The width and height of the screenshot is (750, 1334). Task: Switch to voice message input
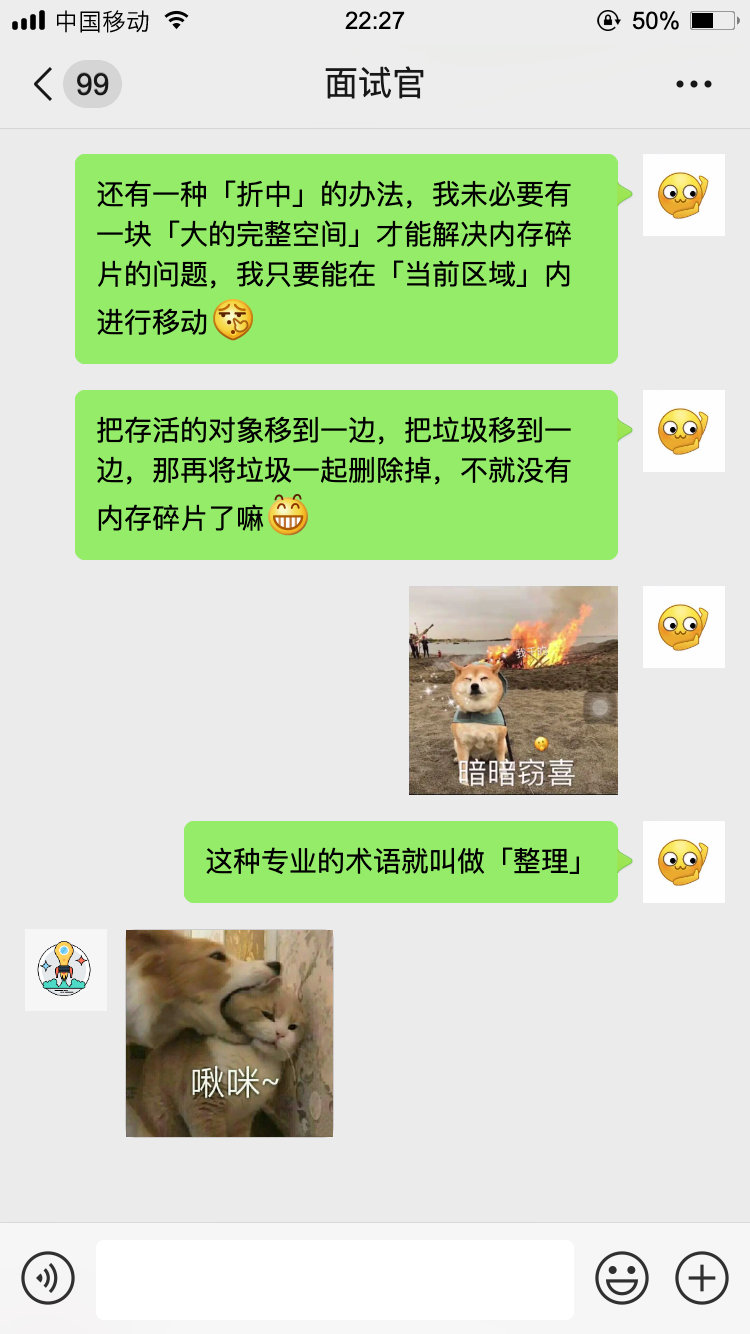(48, 1277)
